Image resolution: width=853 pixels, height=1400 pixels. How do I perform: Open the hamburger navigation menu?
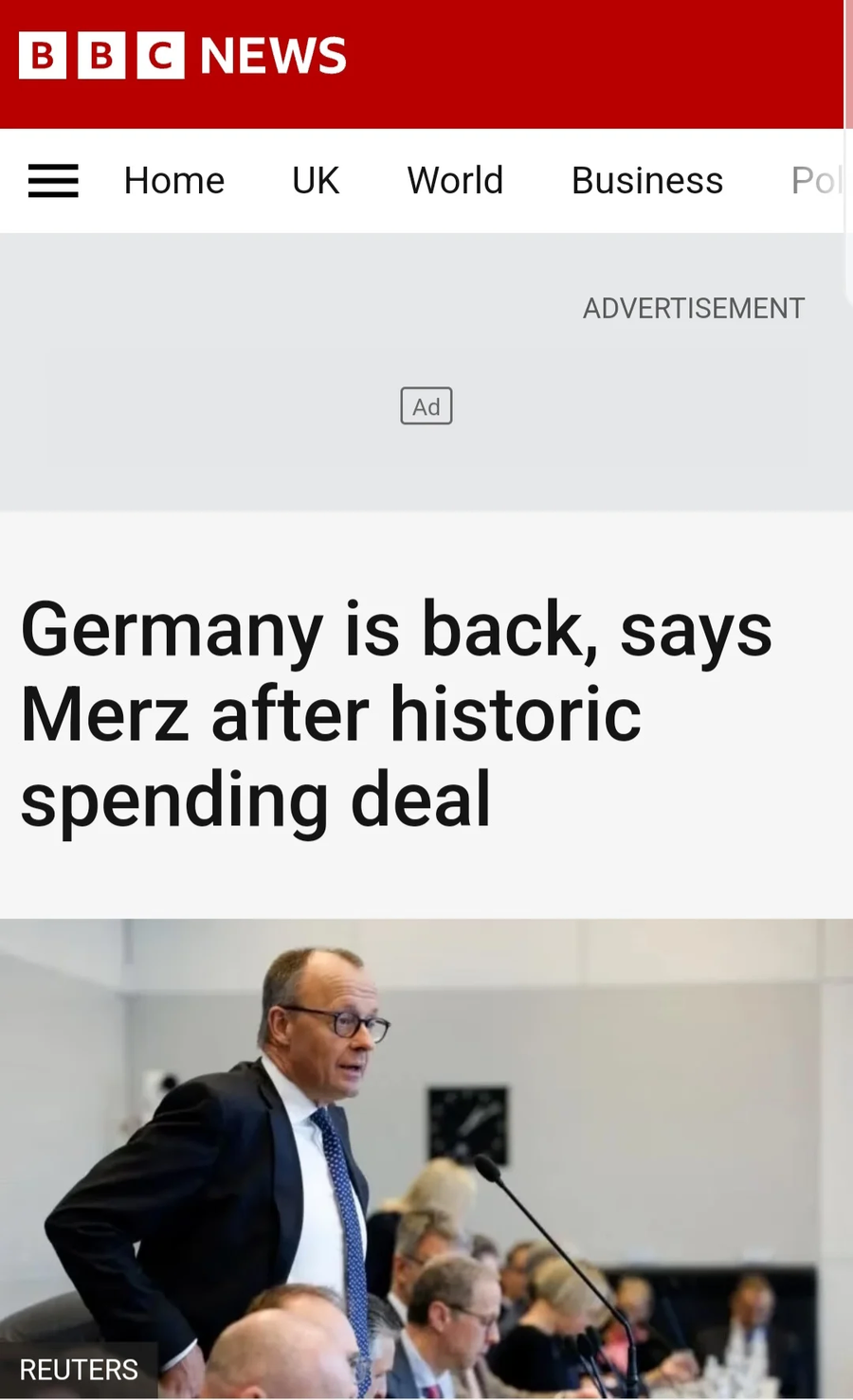pyautogui.click(x=53, y=180)
